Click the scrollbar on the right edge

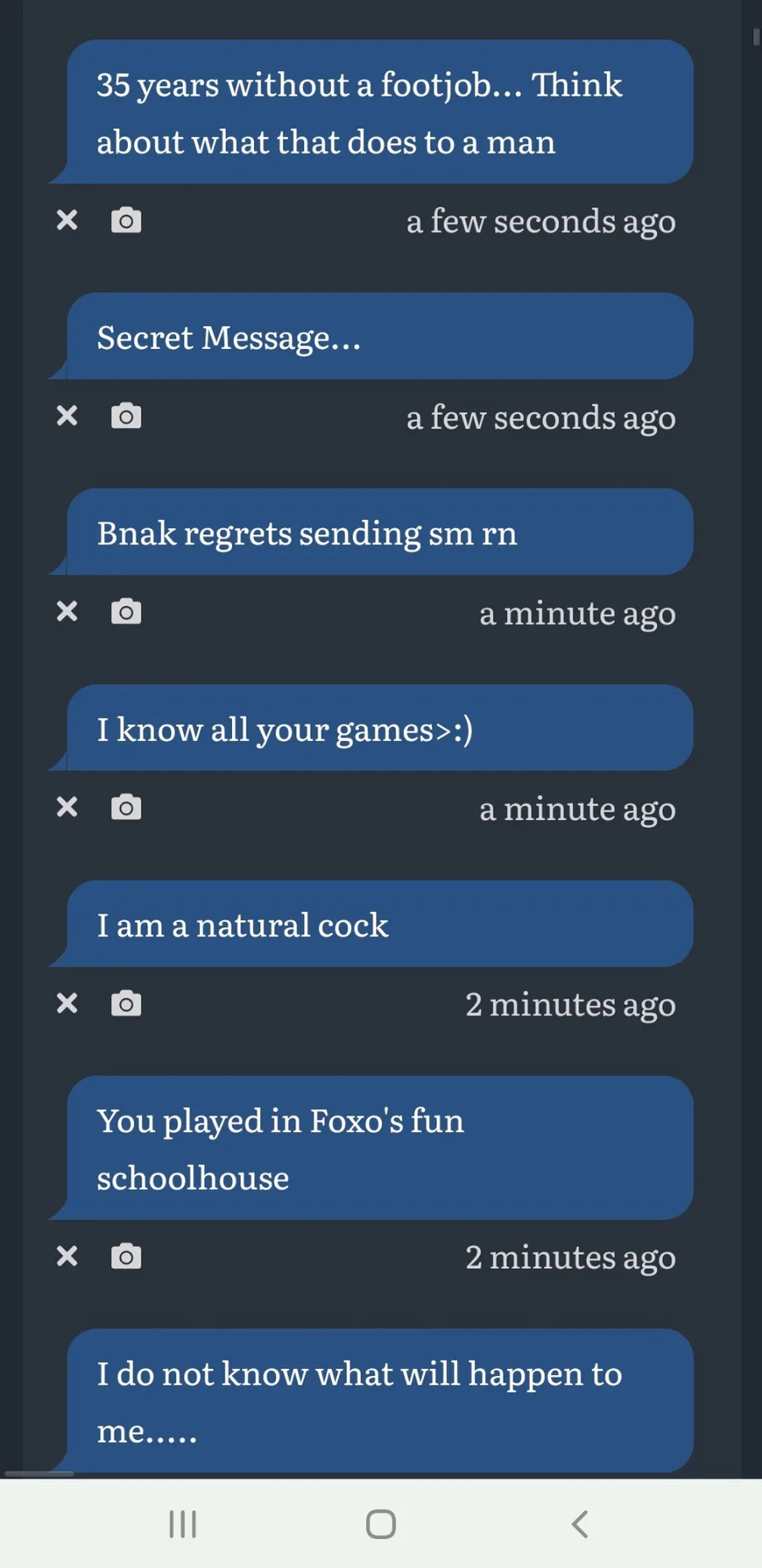pos(755,38)
